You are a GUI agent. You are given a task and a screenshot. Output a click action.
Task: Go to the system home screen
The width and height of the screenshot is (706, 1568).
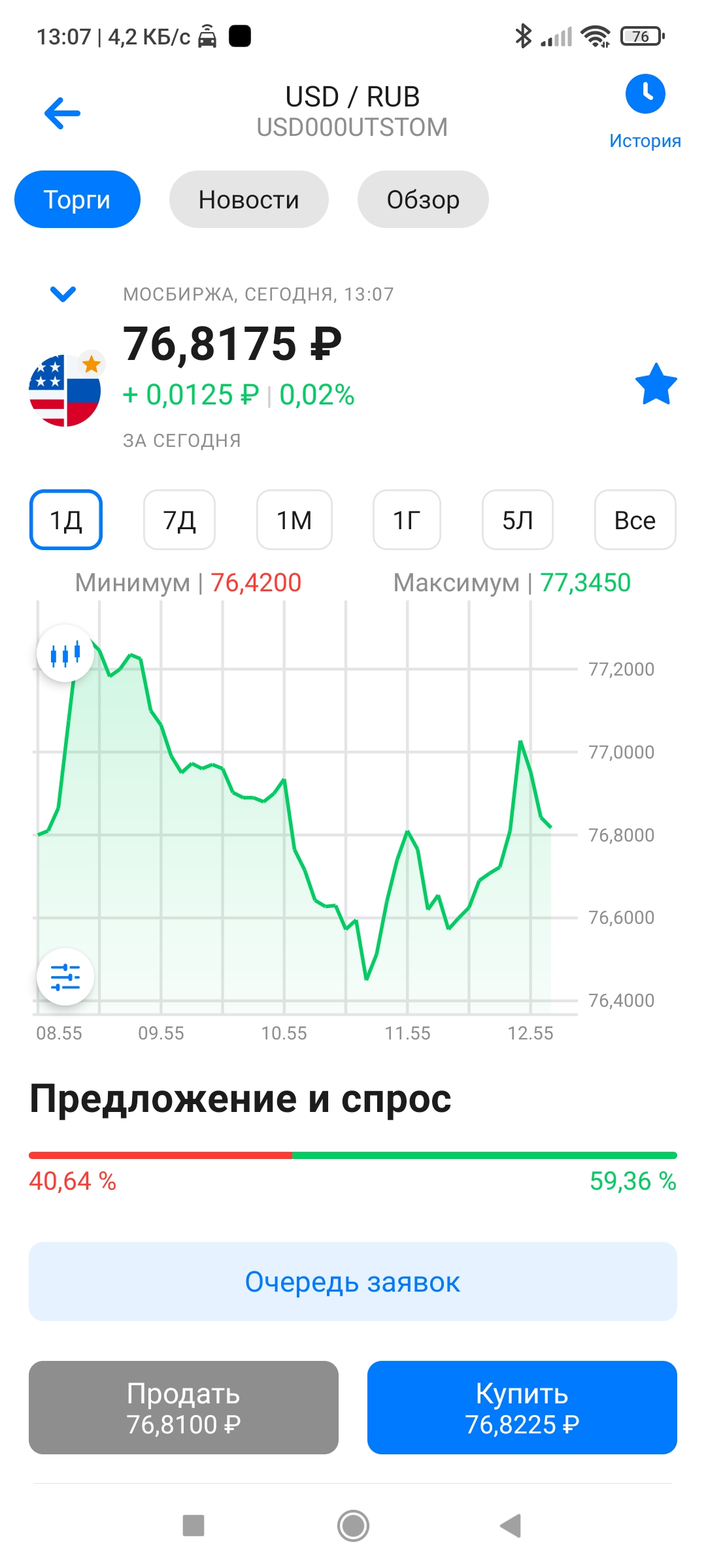click(x=353, y=1526)
